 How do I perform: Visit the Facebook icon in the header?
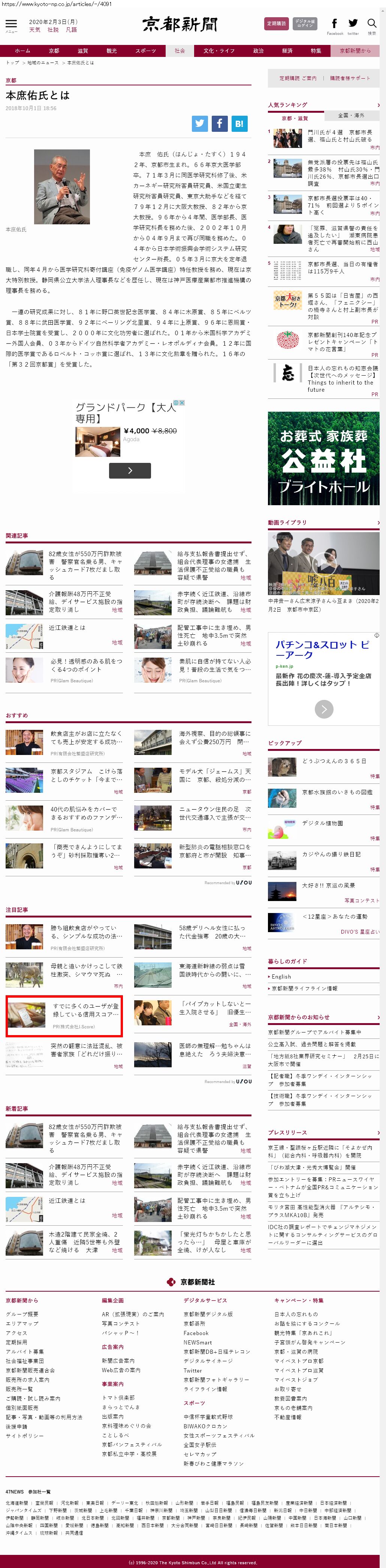334,24
